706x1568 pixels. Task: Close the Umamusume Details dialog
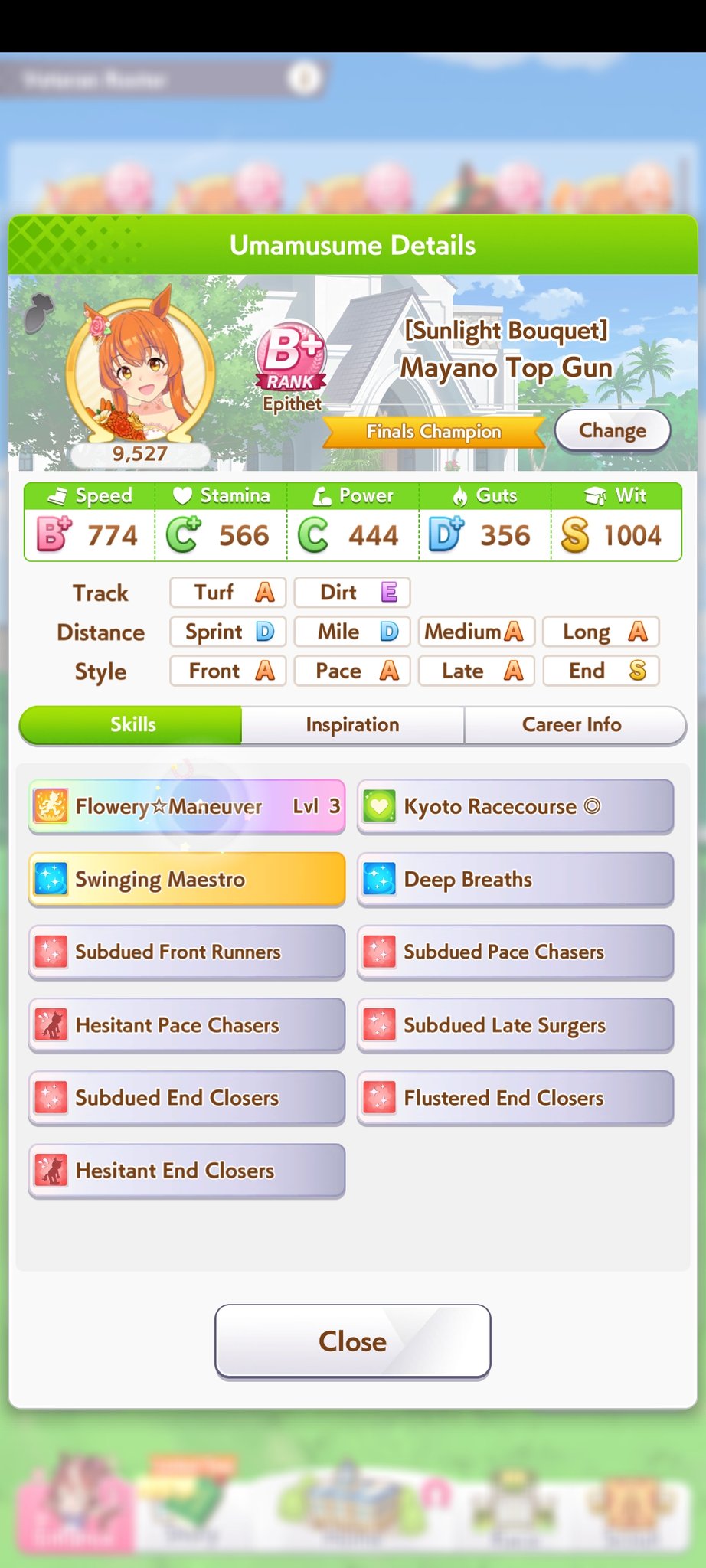coord(352,1341)
